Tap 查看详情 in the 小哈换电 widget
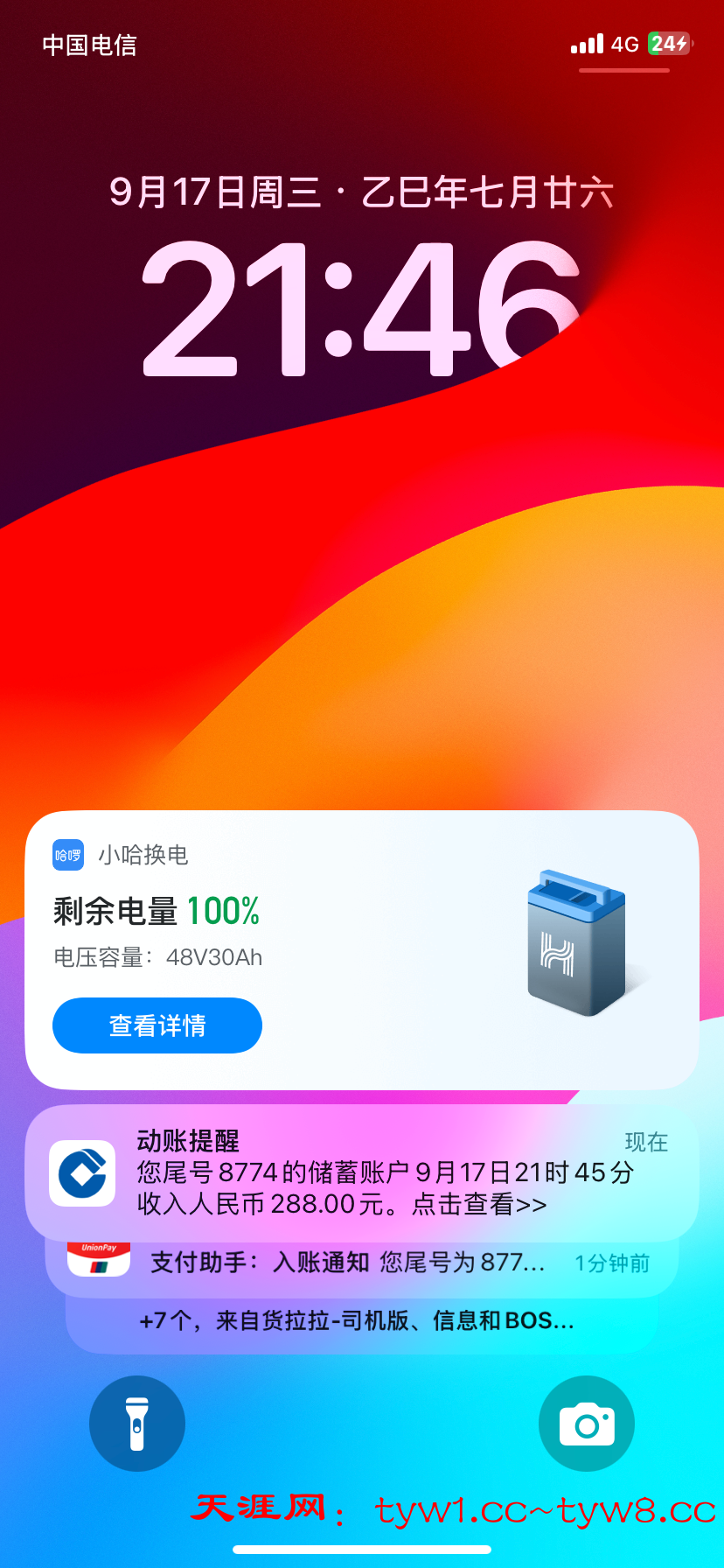 (157, 1025)
